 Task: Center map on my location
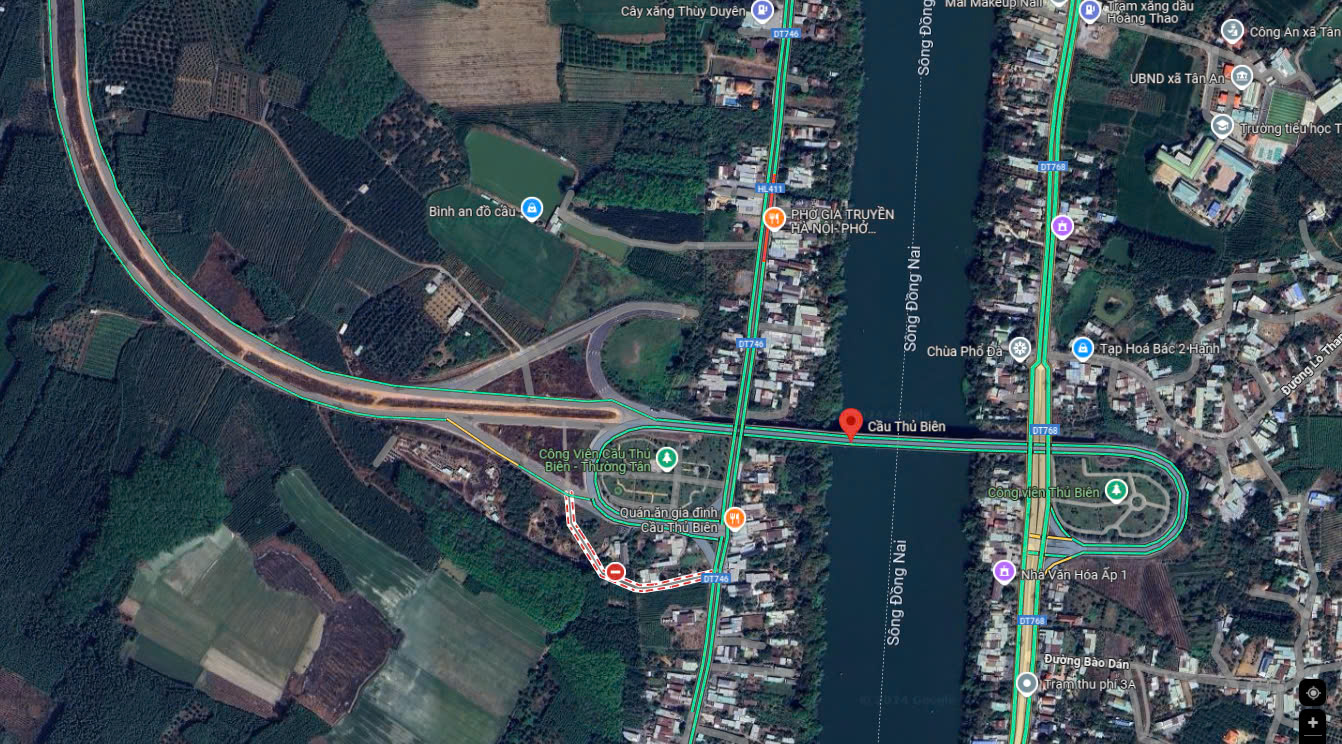coord(1313,693)
